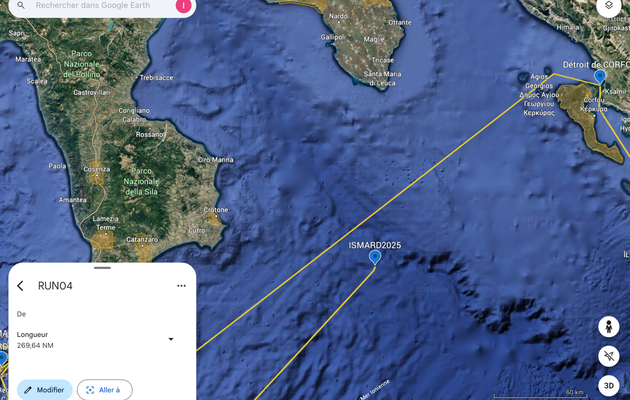Image resolution: width=630 pixels, height=400 pixels.
Task: Expand the Longueur units dropdown
Action: 171,339
